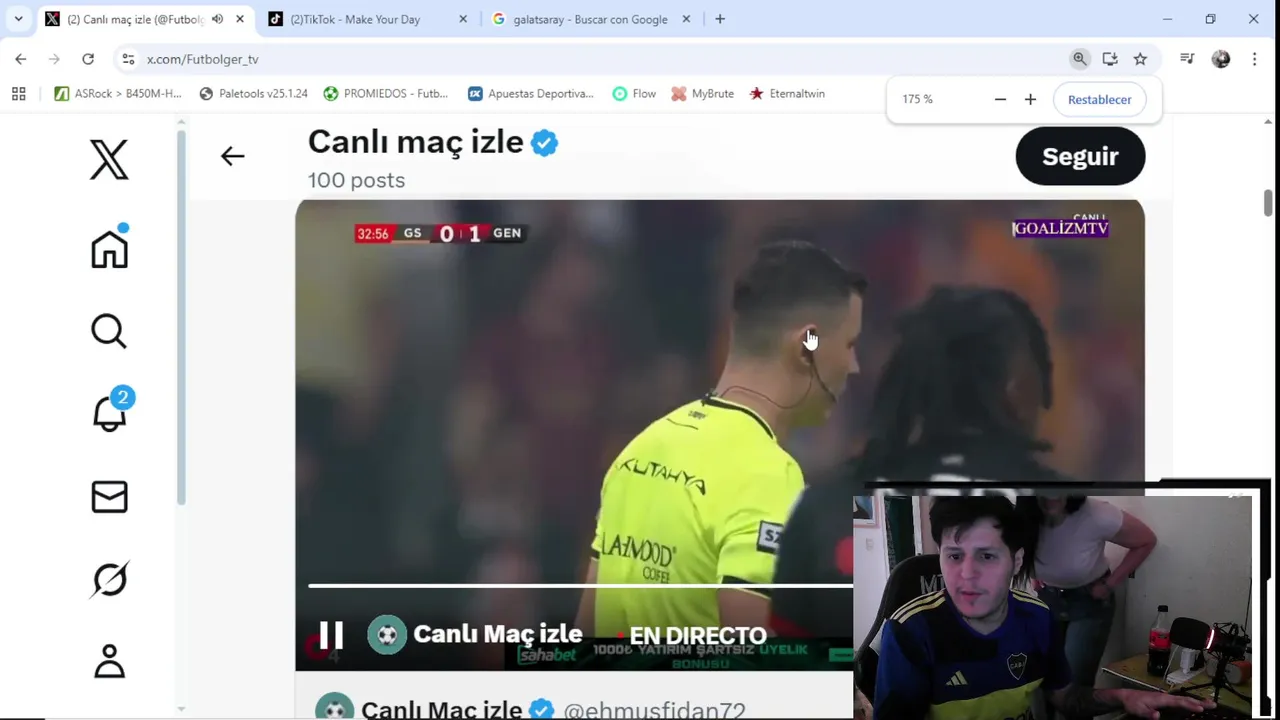1280x720 pixels.
Task: Reload the current page
Action: (88, 59)
